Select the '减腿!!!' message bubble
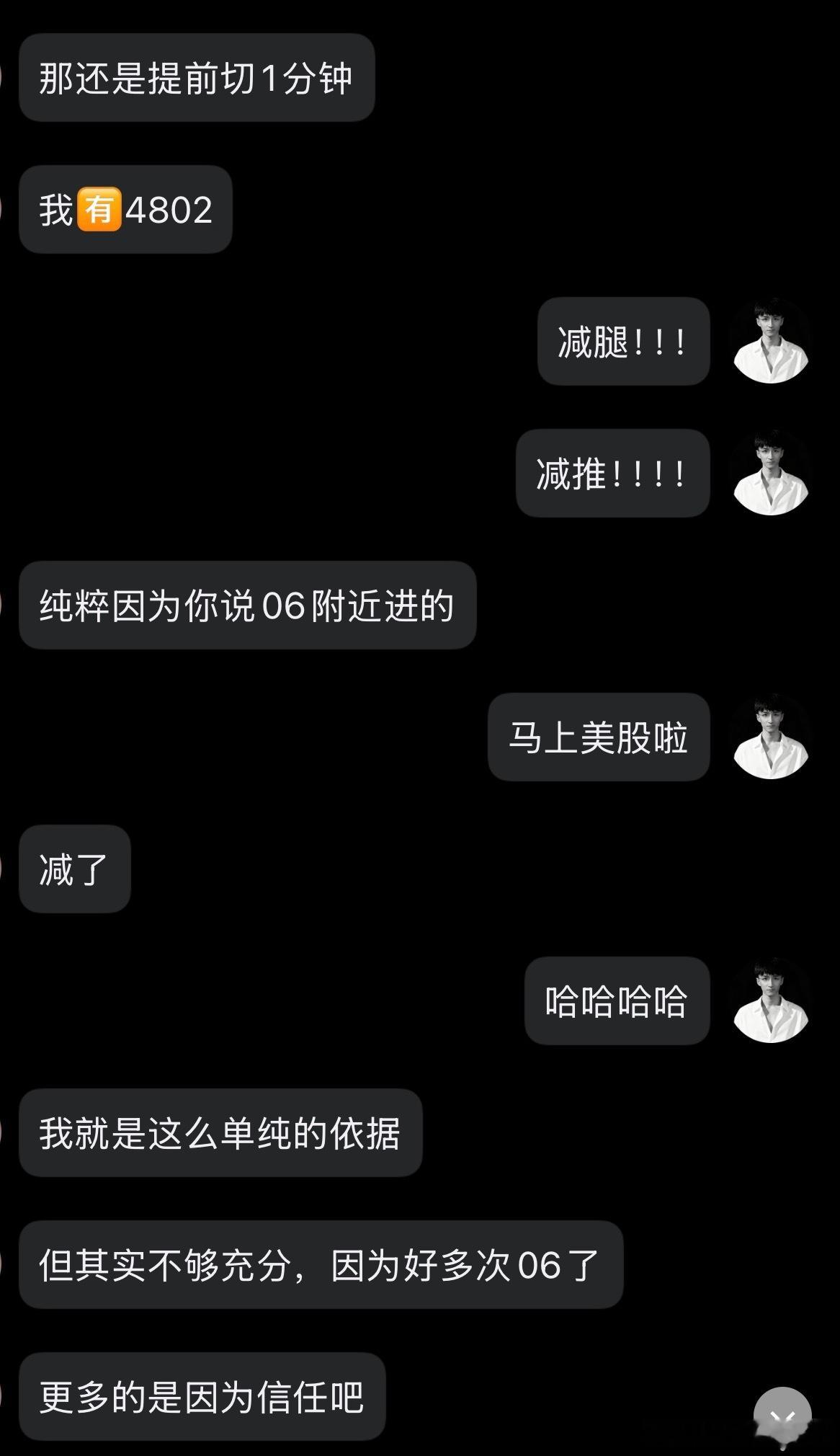 (x=623, y=342)
